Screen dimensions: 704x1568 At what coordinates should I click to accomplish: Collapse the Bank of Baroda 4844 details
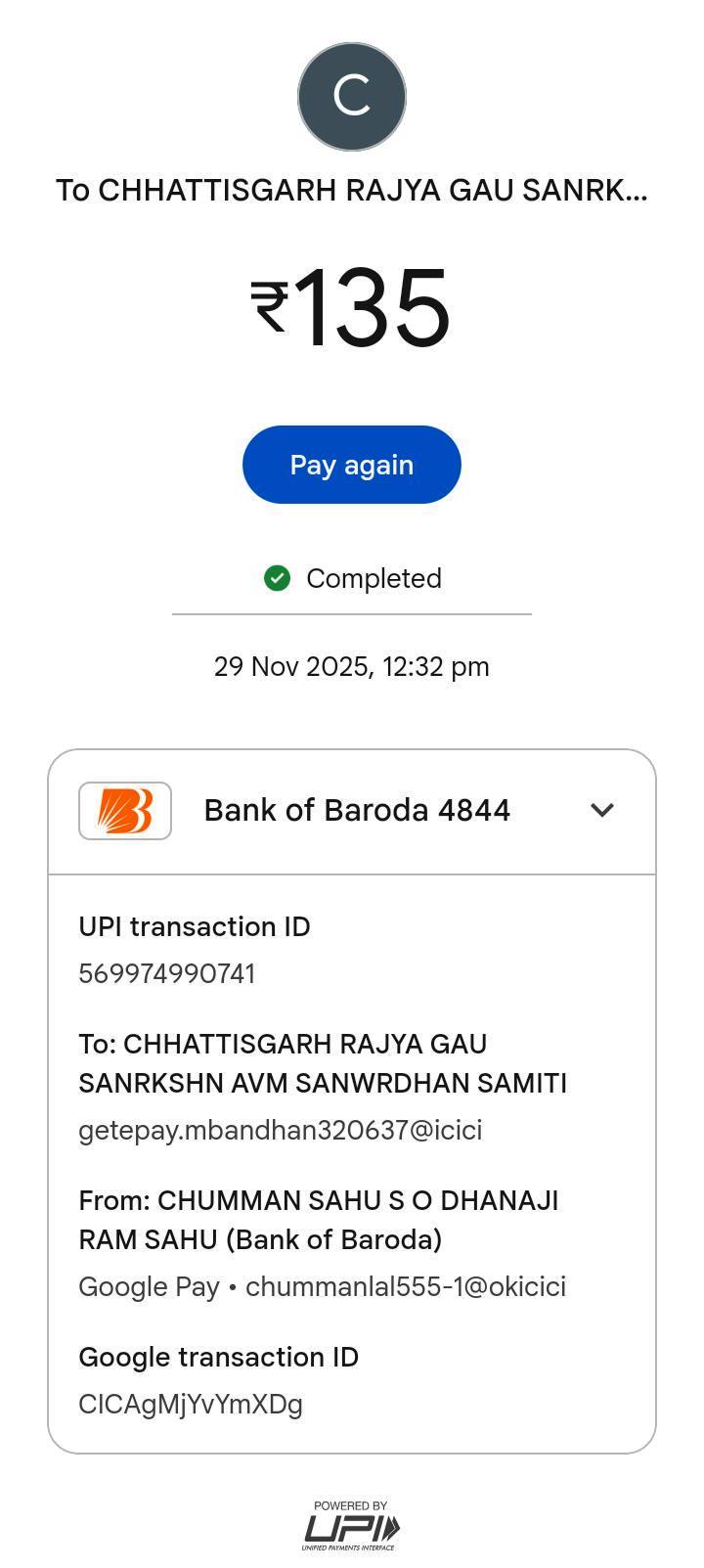[x=602, y=810]
